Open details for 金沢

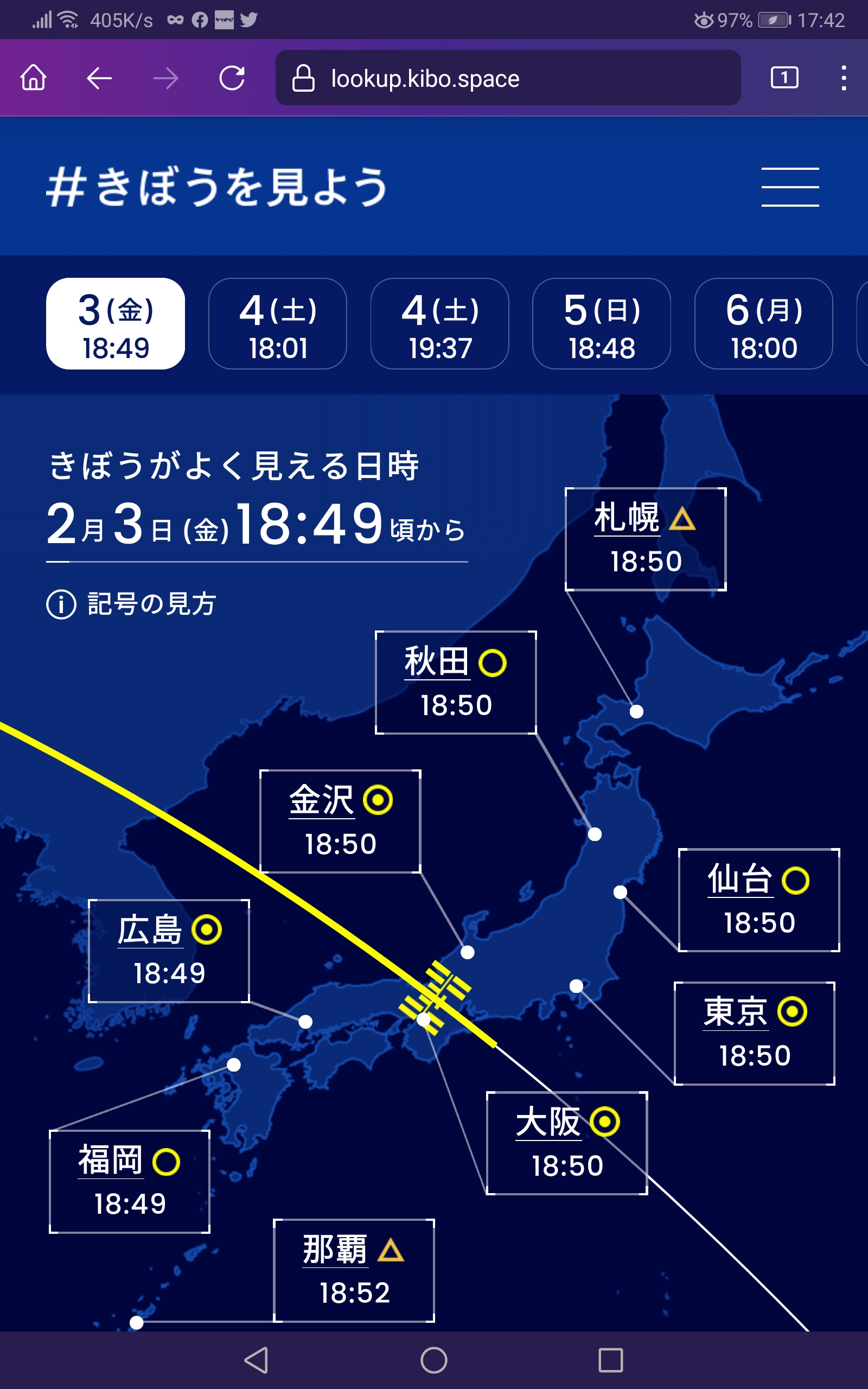[x=341, y=821]
